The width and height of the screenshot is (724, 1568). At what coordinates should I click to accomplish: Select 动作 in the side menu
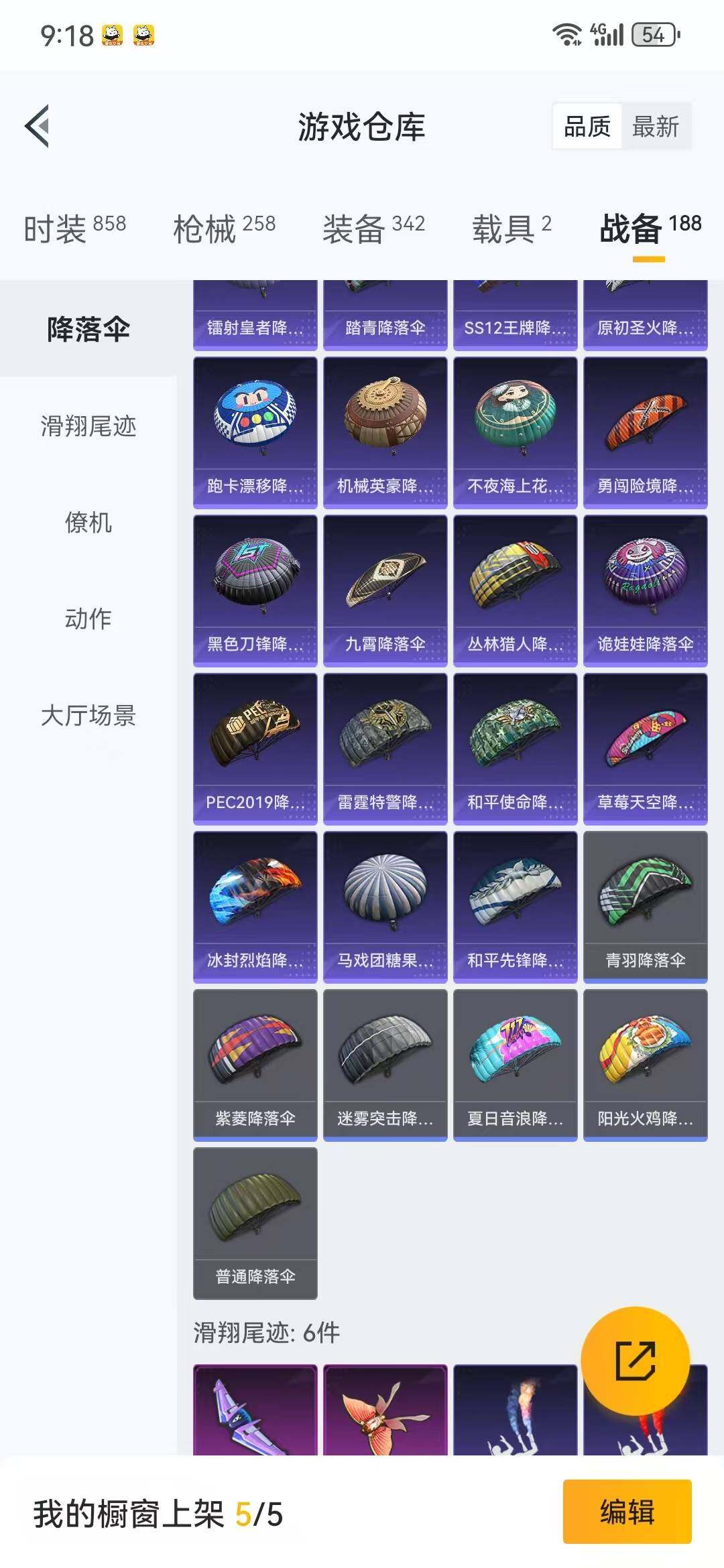[x=88, y=618]
